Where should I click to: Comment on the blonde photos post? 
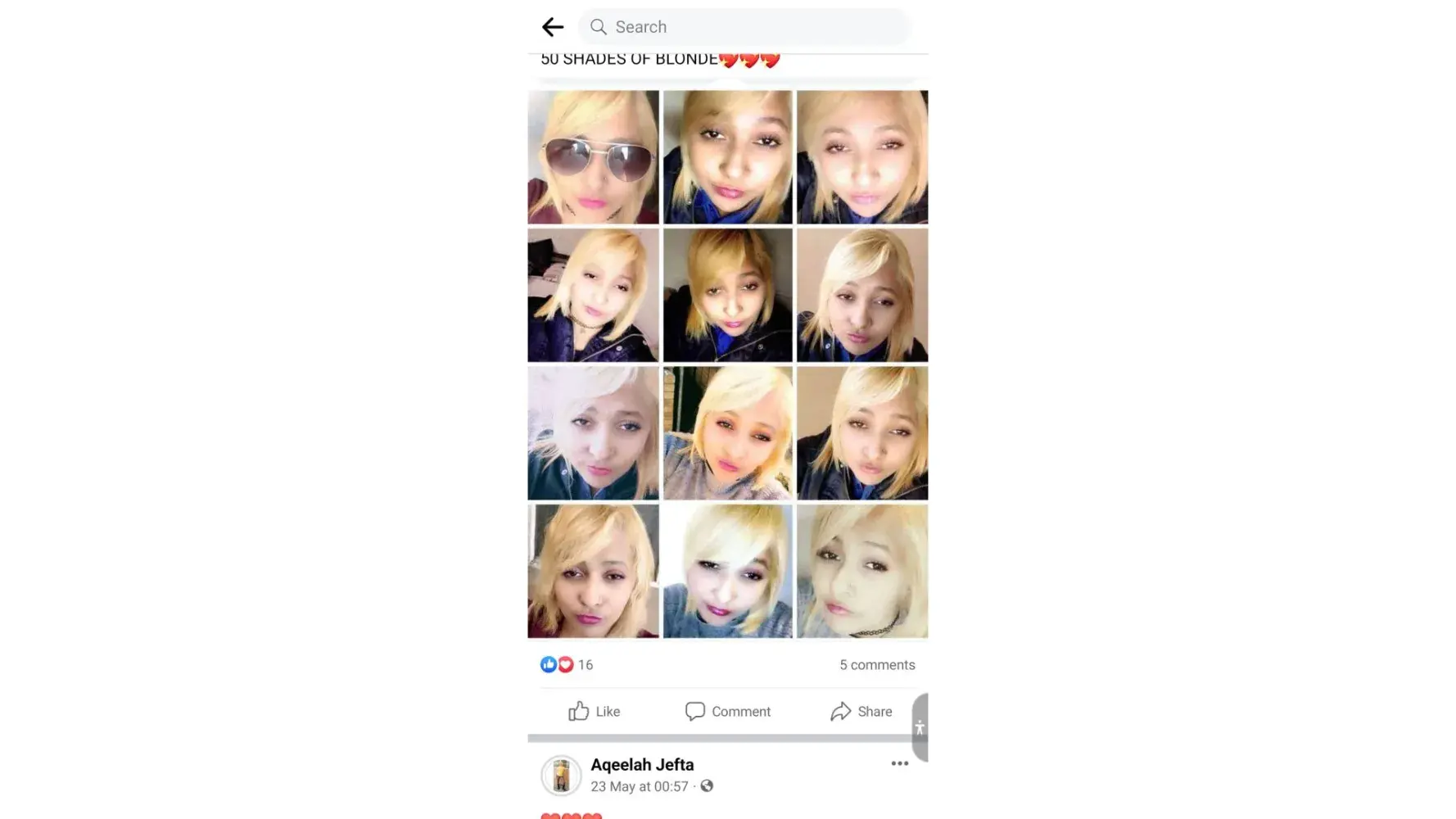pyautogui.click(x=727, y=711)
